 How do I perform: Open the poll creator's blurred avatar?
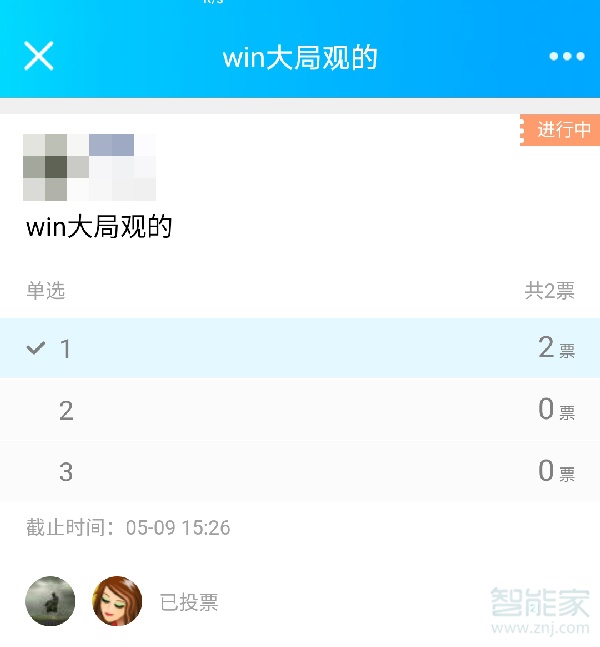pos(89,167)
